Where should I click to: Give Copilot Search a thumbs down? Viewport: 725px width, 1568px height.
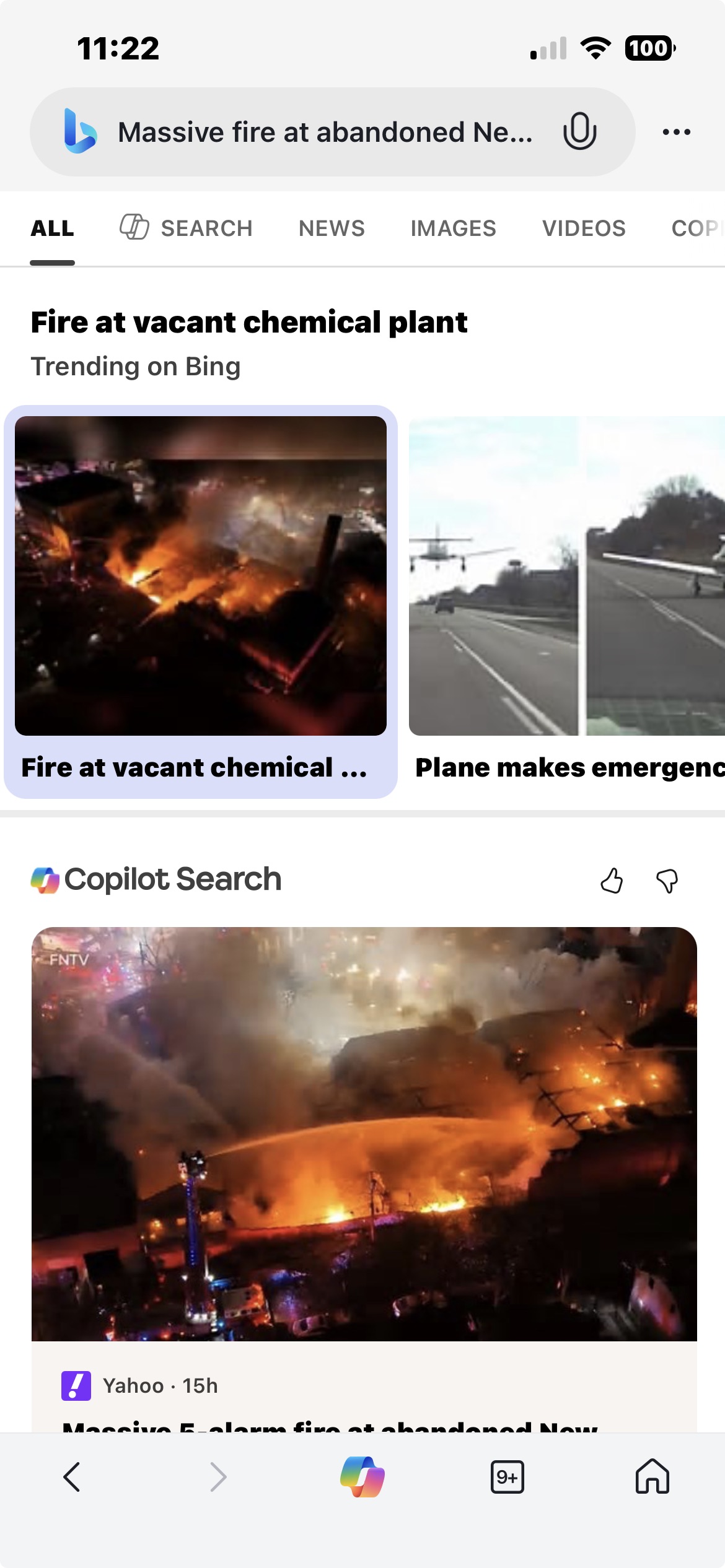pos(667,880)
